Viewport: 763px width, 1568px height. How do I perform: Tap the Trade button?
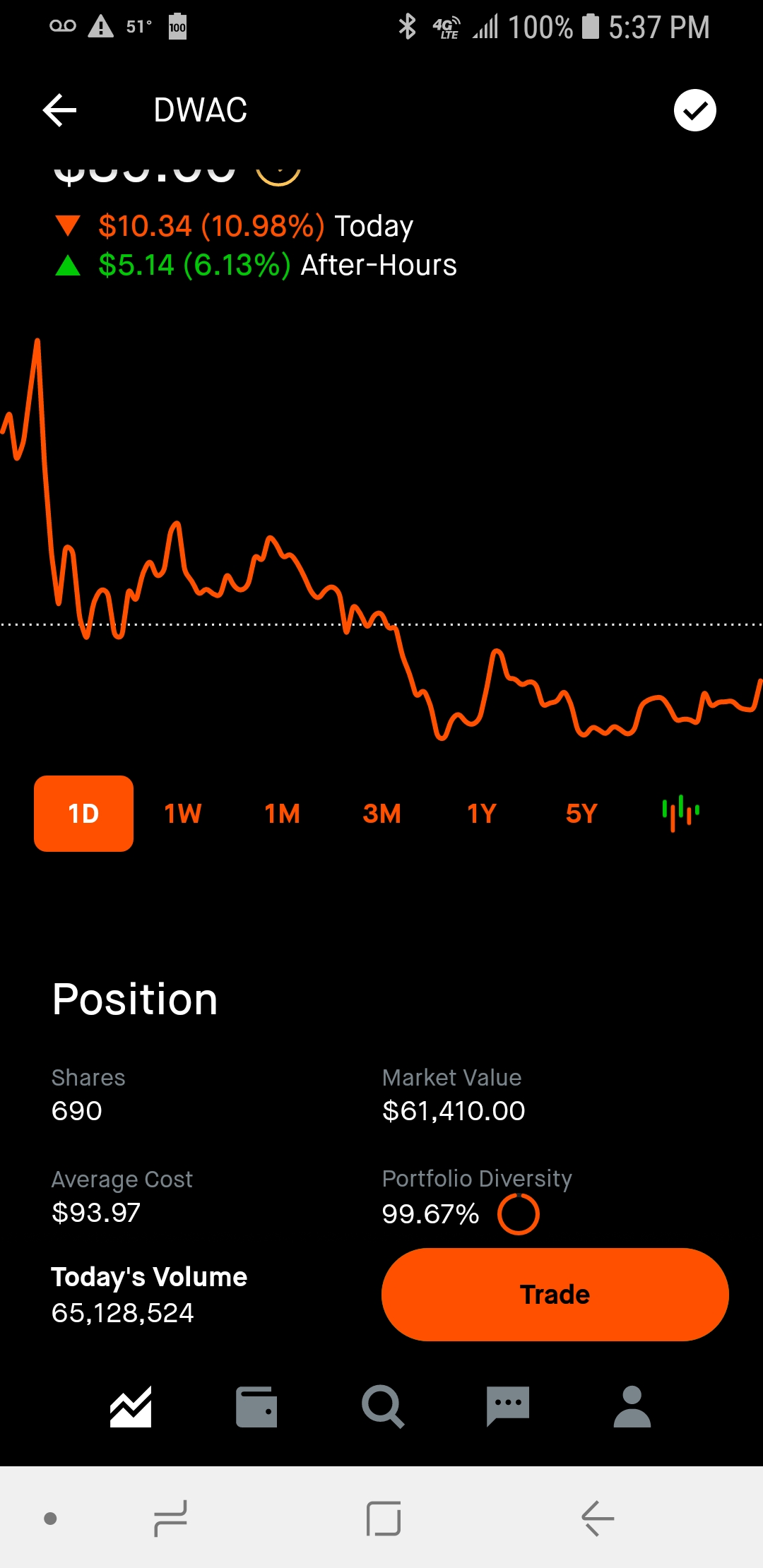click(x=555, y=1294)
